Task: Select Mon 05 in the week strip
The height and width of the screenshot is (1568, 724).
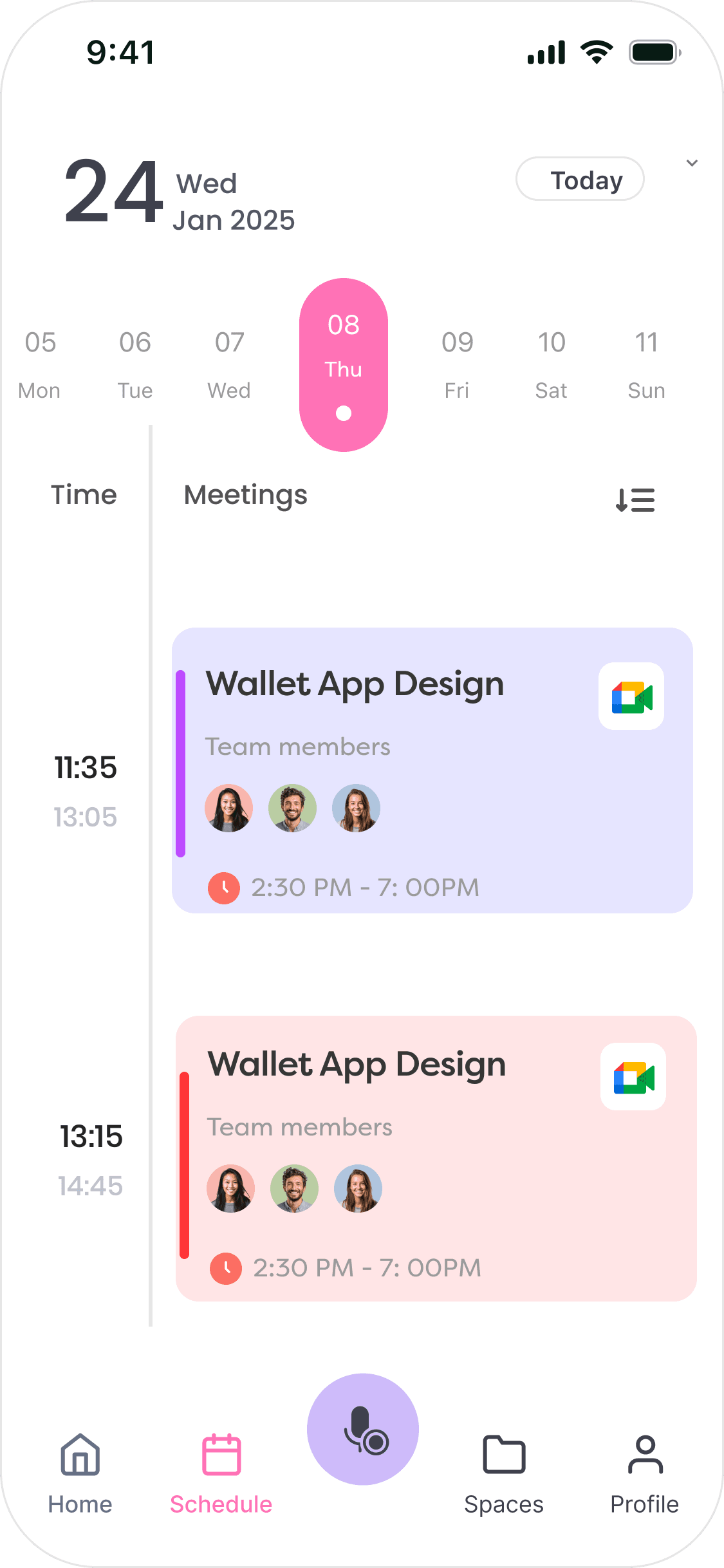Action: tap(40, 364)
